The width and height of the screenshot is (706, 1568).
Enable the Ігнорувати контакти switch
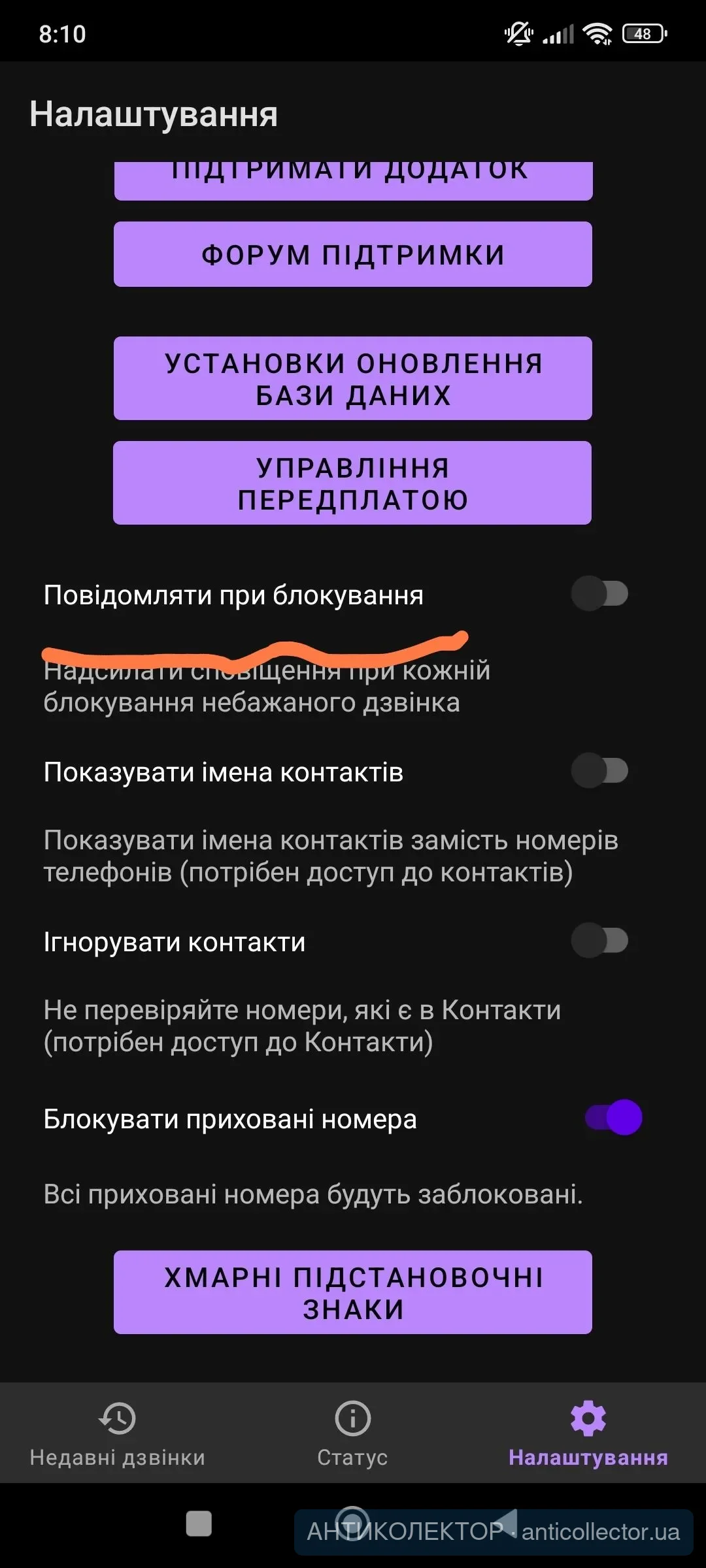599,941
